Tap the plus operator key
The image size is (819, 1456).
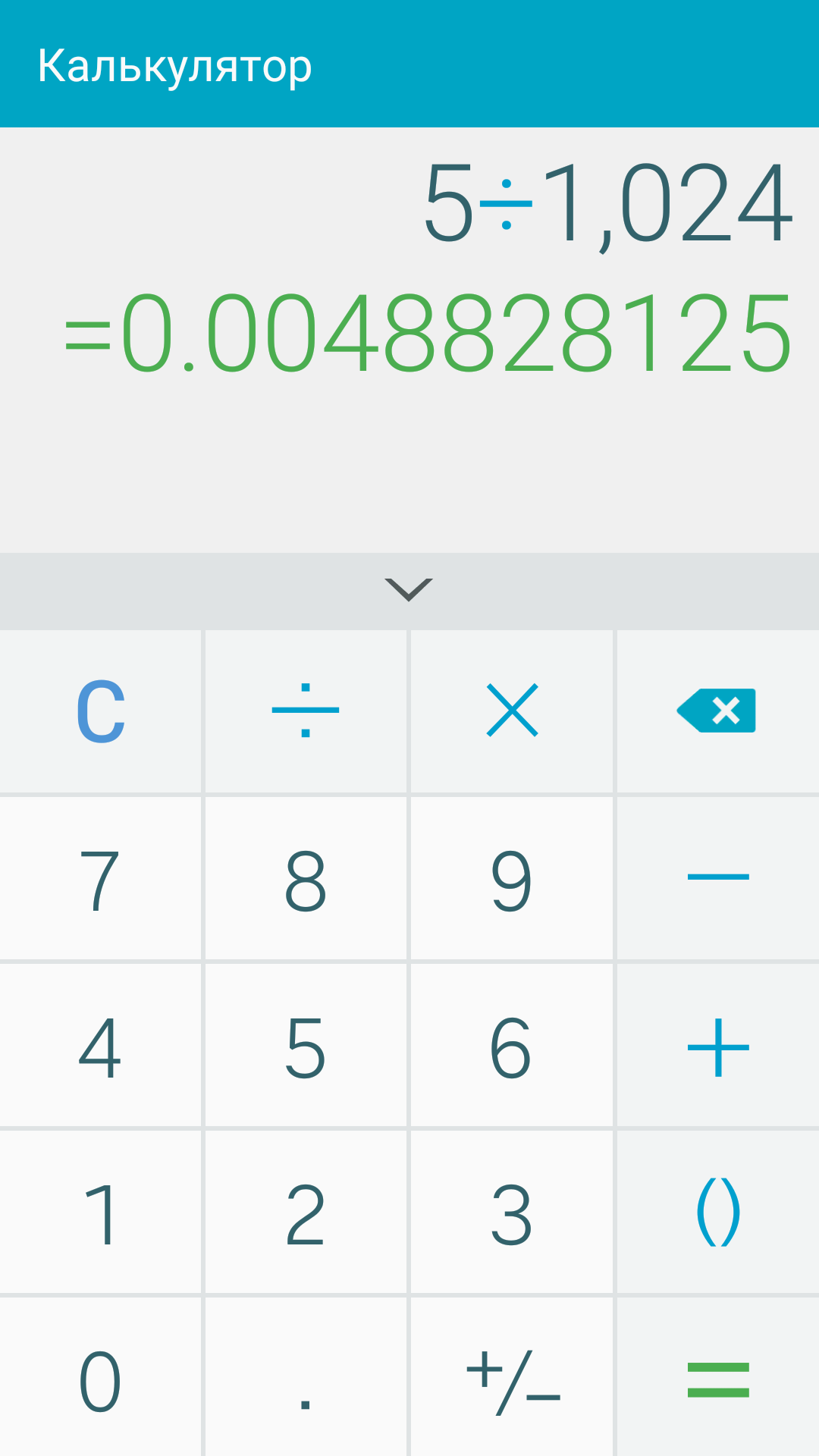(x=718, y=1045)
